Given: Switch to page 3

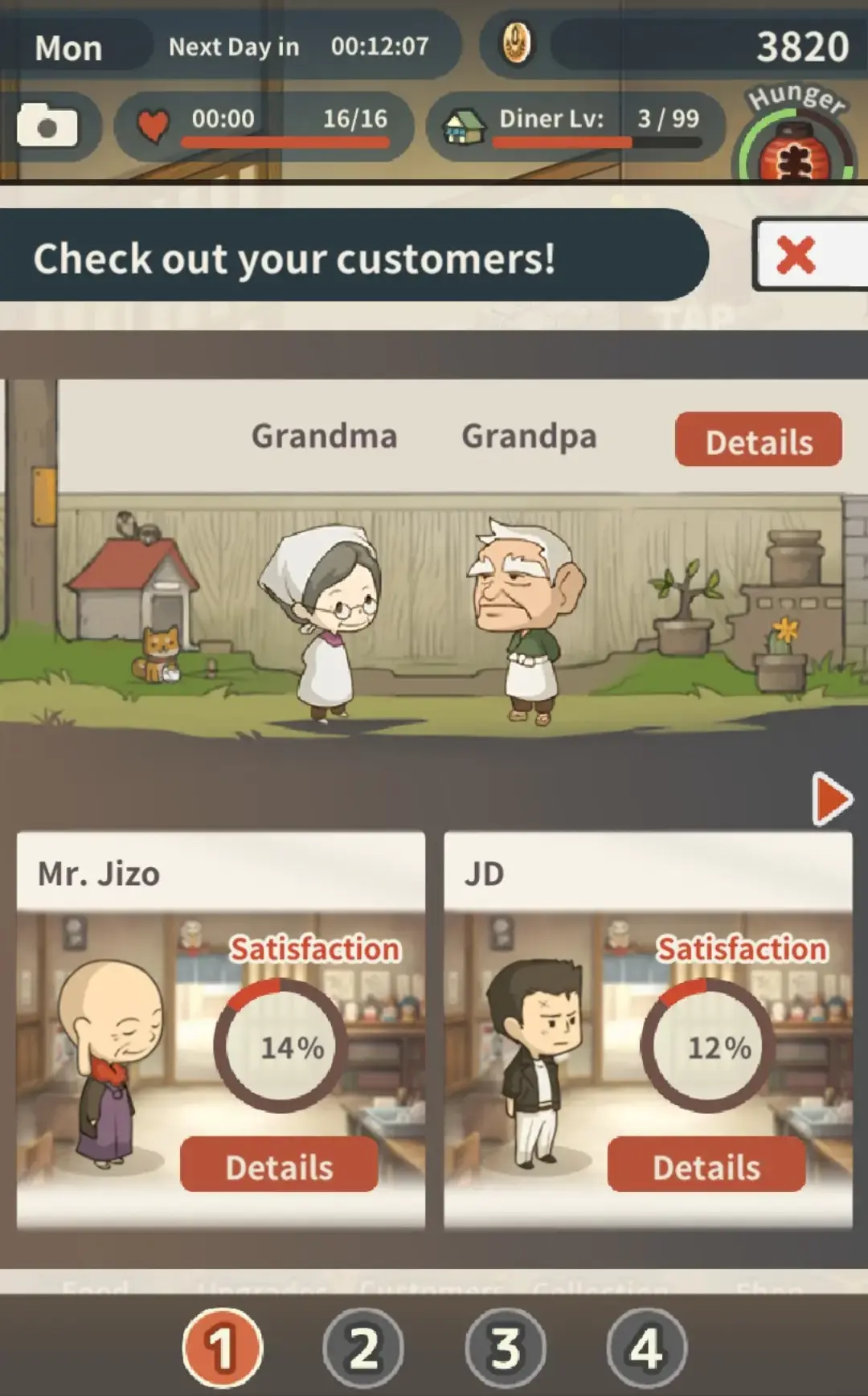Looking at the screenshot, I should click(x=506, y=1349).
